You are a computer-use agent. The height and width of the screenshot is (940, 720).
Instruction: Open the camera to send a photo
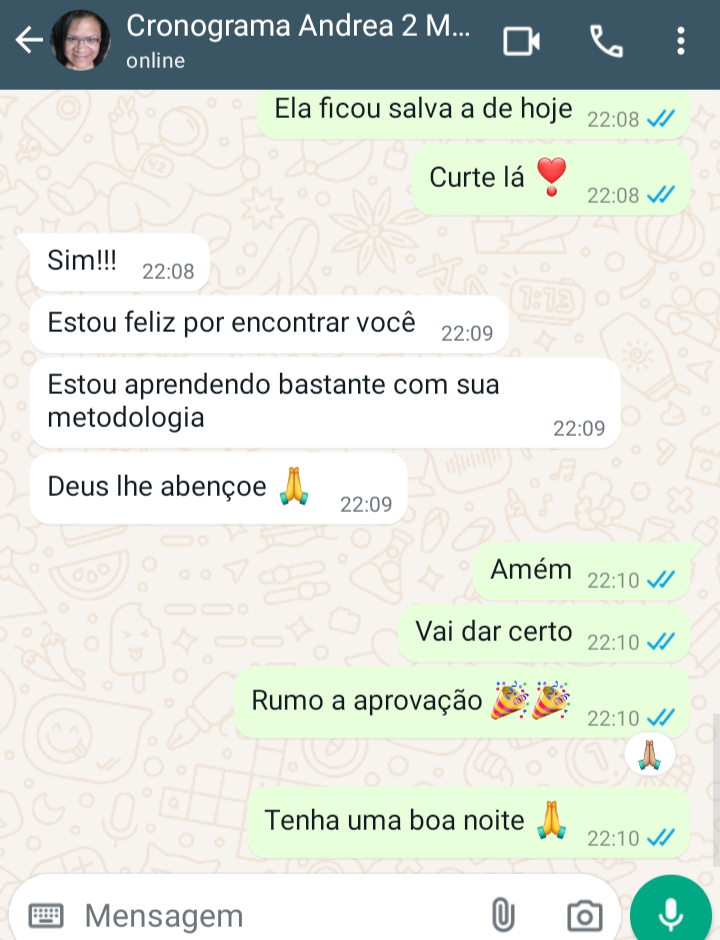[584, 915]
